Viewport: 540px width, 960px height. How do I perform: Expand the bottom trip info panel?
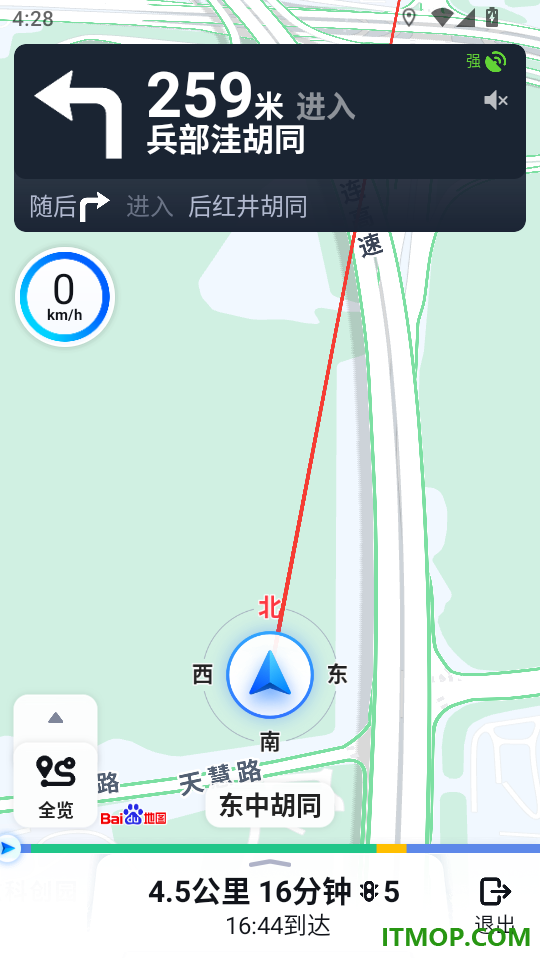point(270,863)
